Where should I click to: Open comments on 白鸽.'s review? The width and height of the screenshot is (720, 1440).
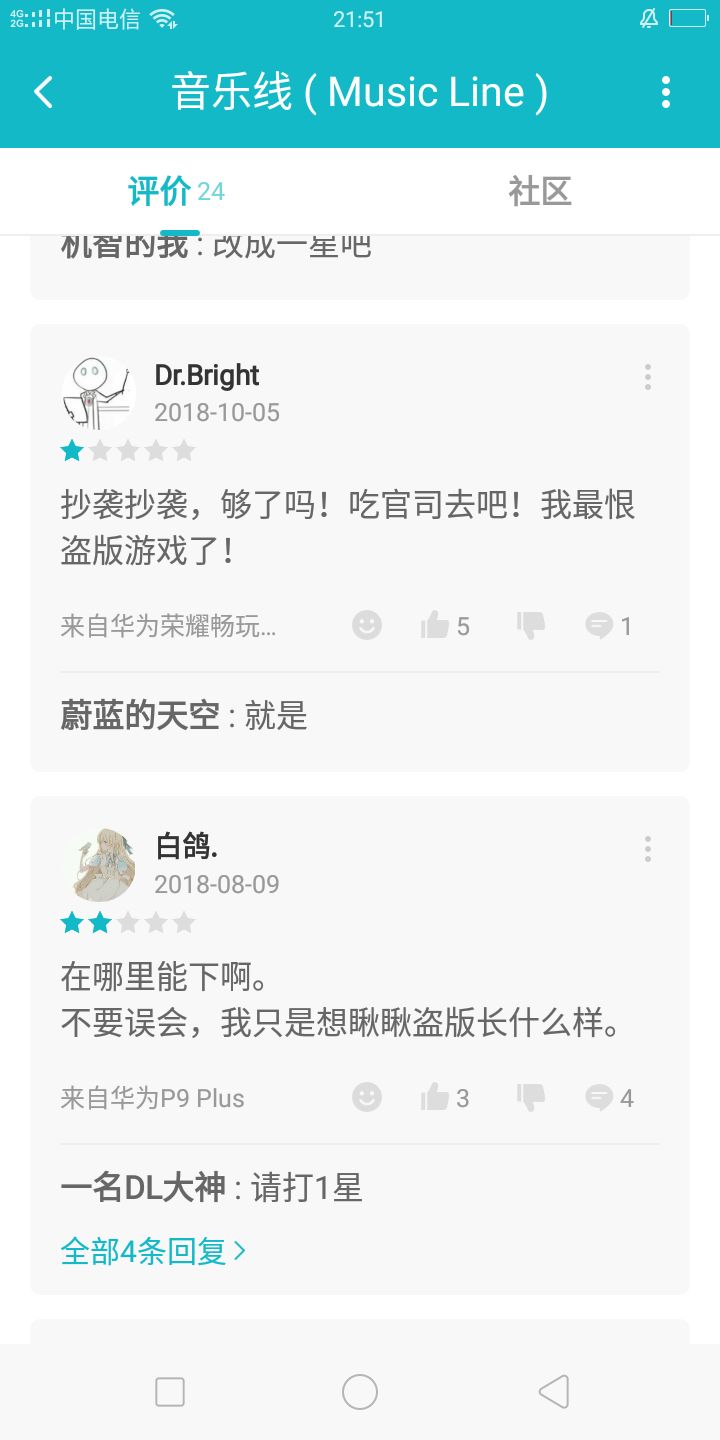tap(609, 1098)
